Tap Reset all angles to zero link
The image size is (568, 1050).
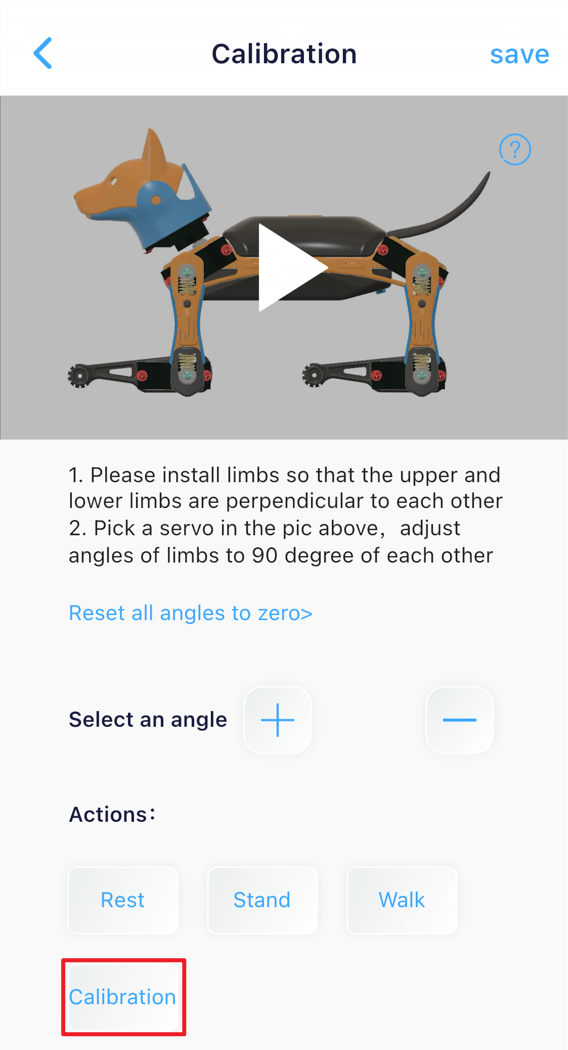click(190, 613)
